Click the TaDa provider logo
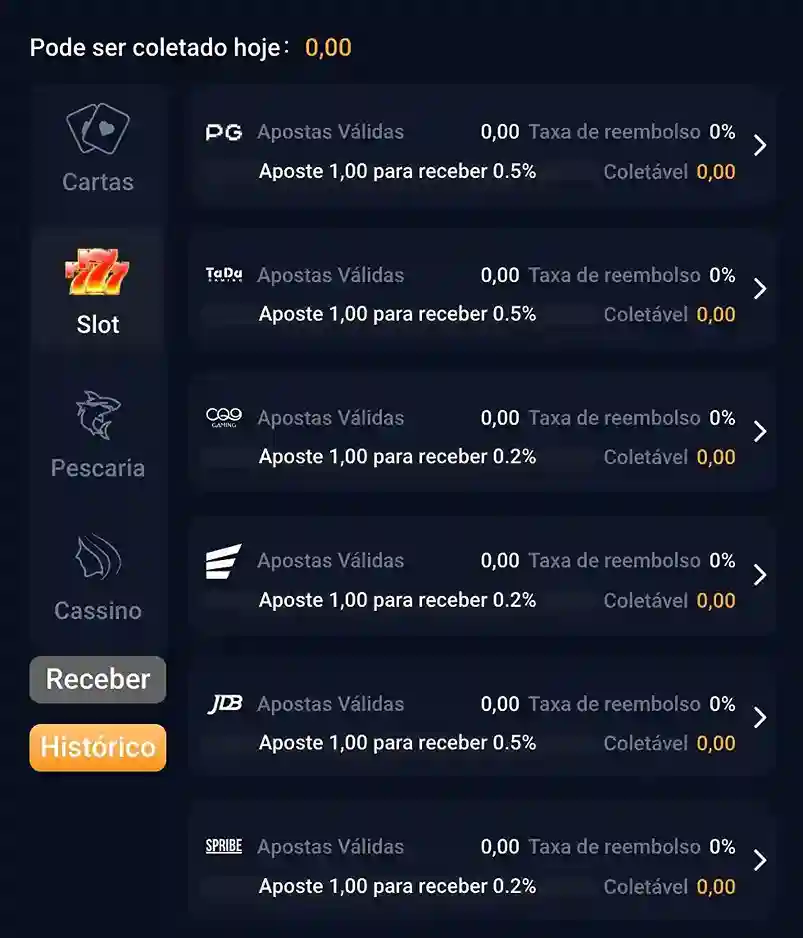The height and width of the screenshot is (938, 803). 224,275
